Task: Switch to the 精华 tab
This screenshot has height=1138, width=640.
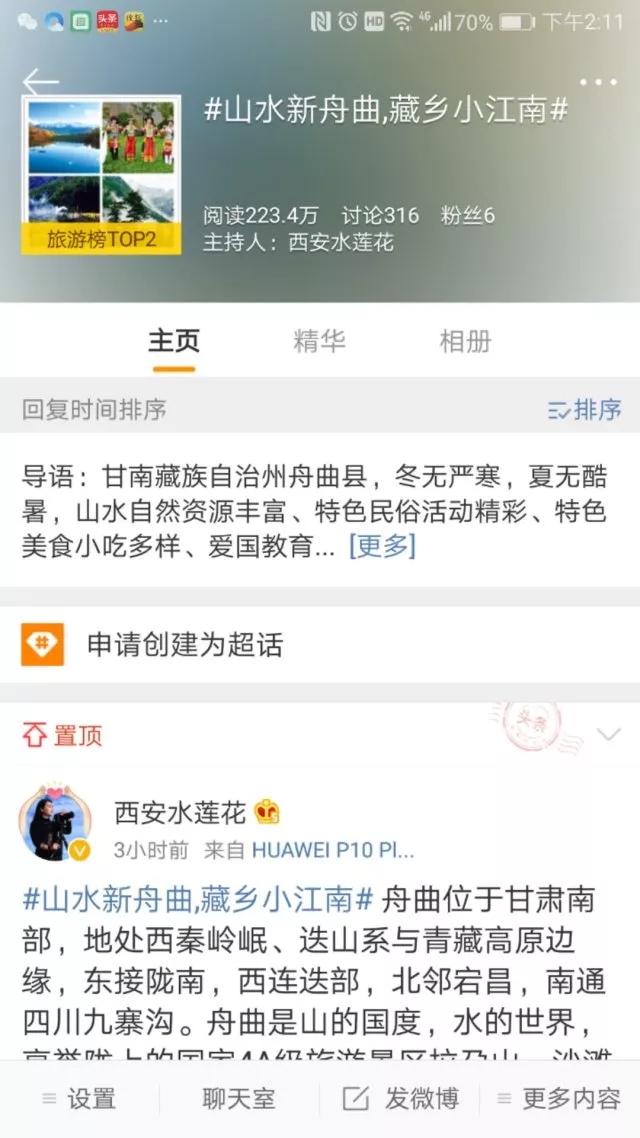Action: click(319, 340)
